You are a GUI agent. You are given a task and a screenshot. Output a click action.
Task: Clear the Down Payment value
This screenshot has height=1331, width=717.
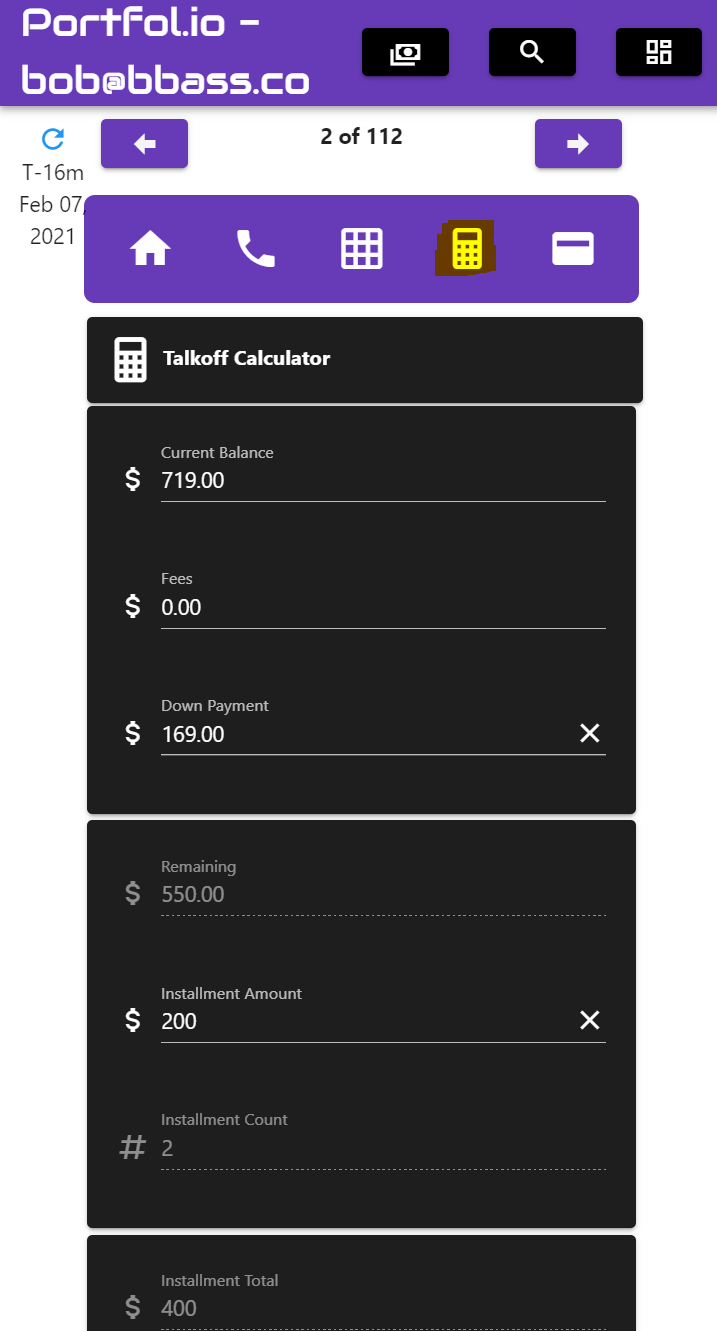590,734
